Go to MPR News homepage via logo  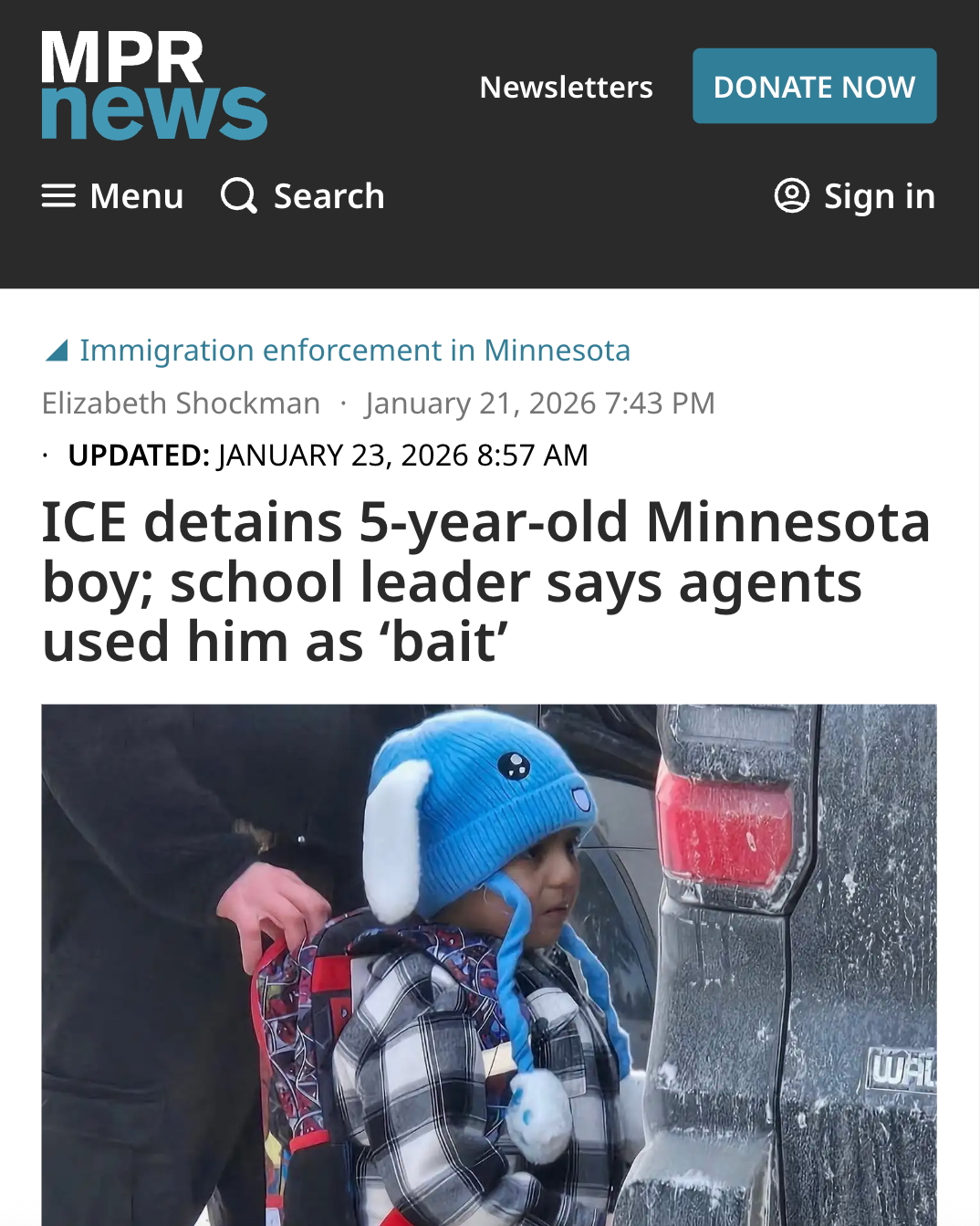pyautogui.click(x=153, y=85)
